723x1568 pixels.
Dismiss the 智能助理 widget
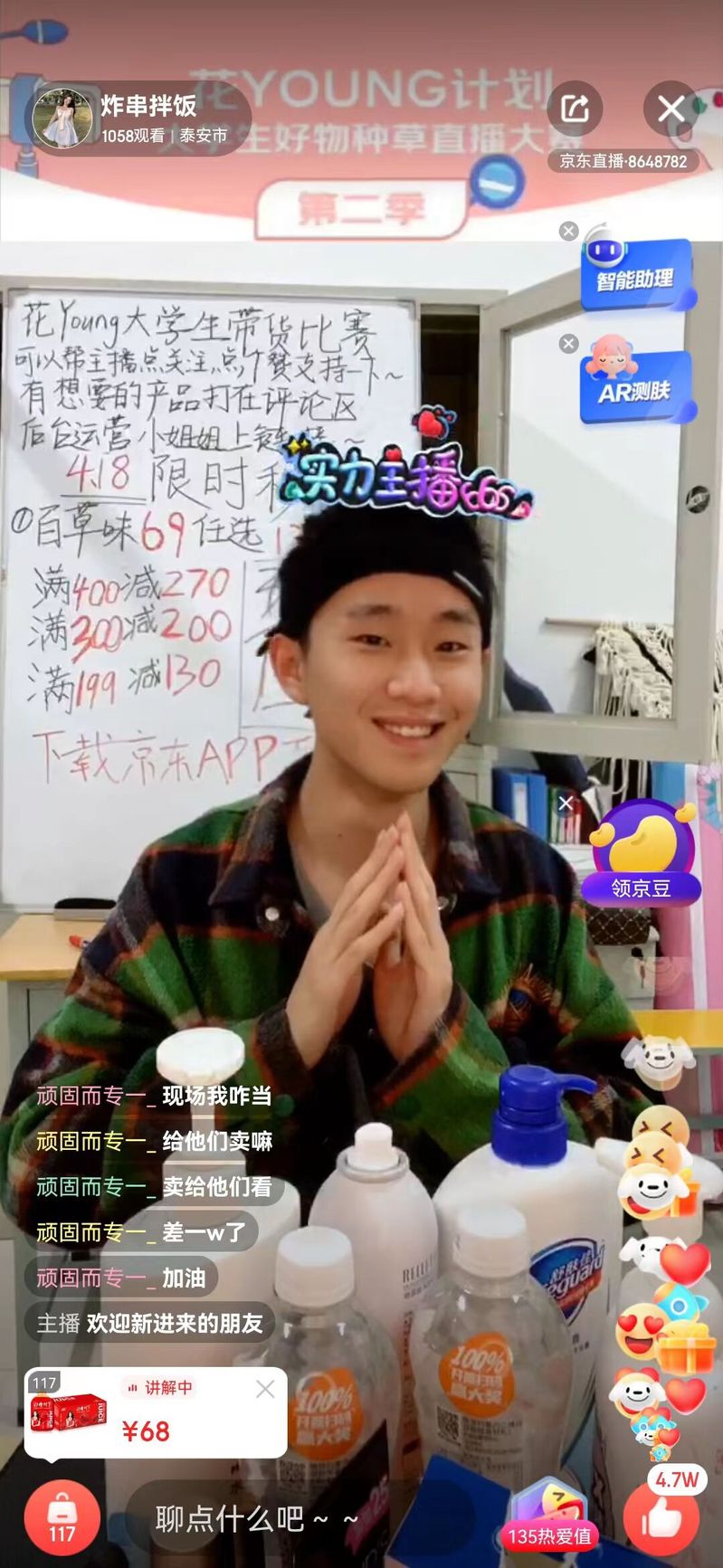tap(568, 232)
